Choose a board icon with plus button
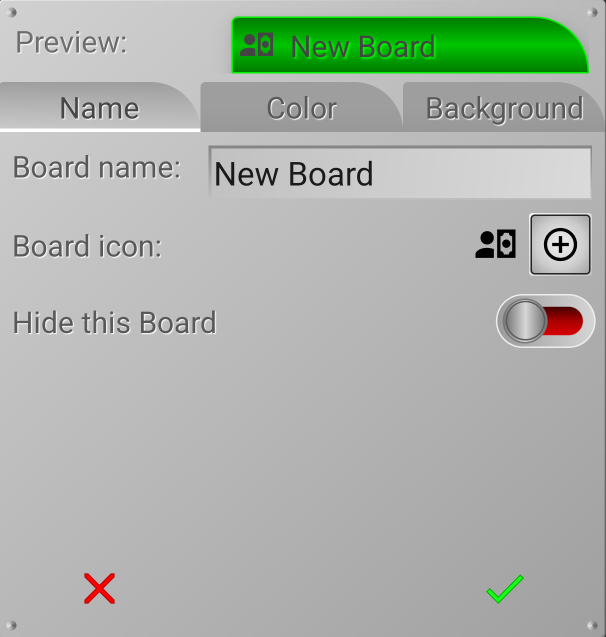606x637 pixels. [560, 244]
